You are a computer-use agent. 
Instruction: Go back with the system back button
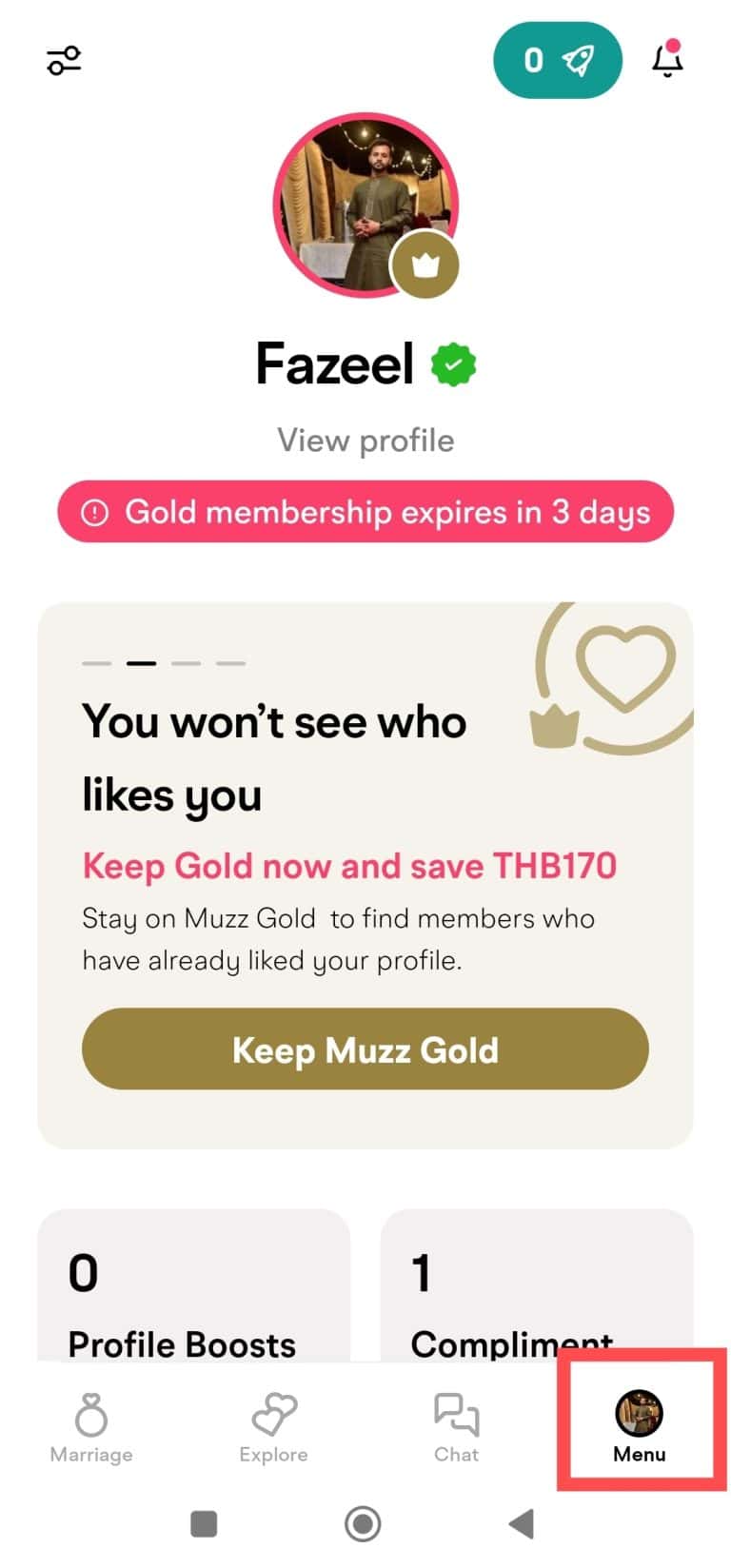tap(522, 1523)
